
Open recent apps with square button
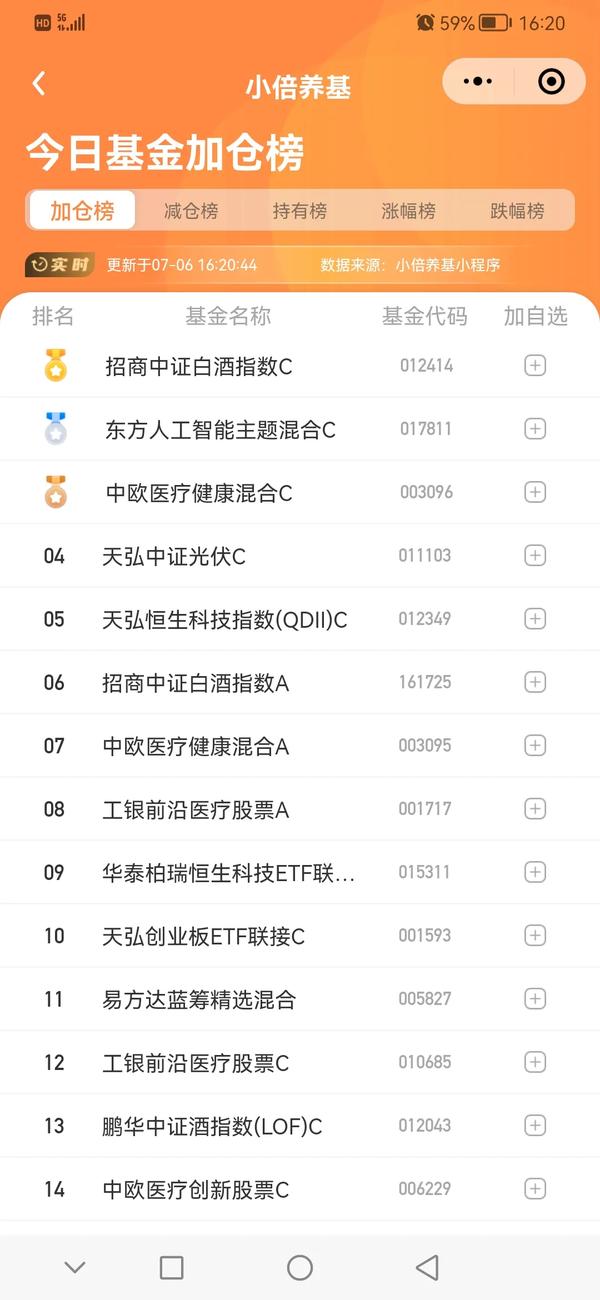click(172, 1268)
